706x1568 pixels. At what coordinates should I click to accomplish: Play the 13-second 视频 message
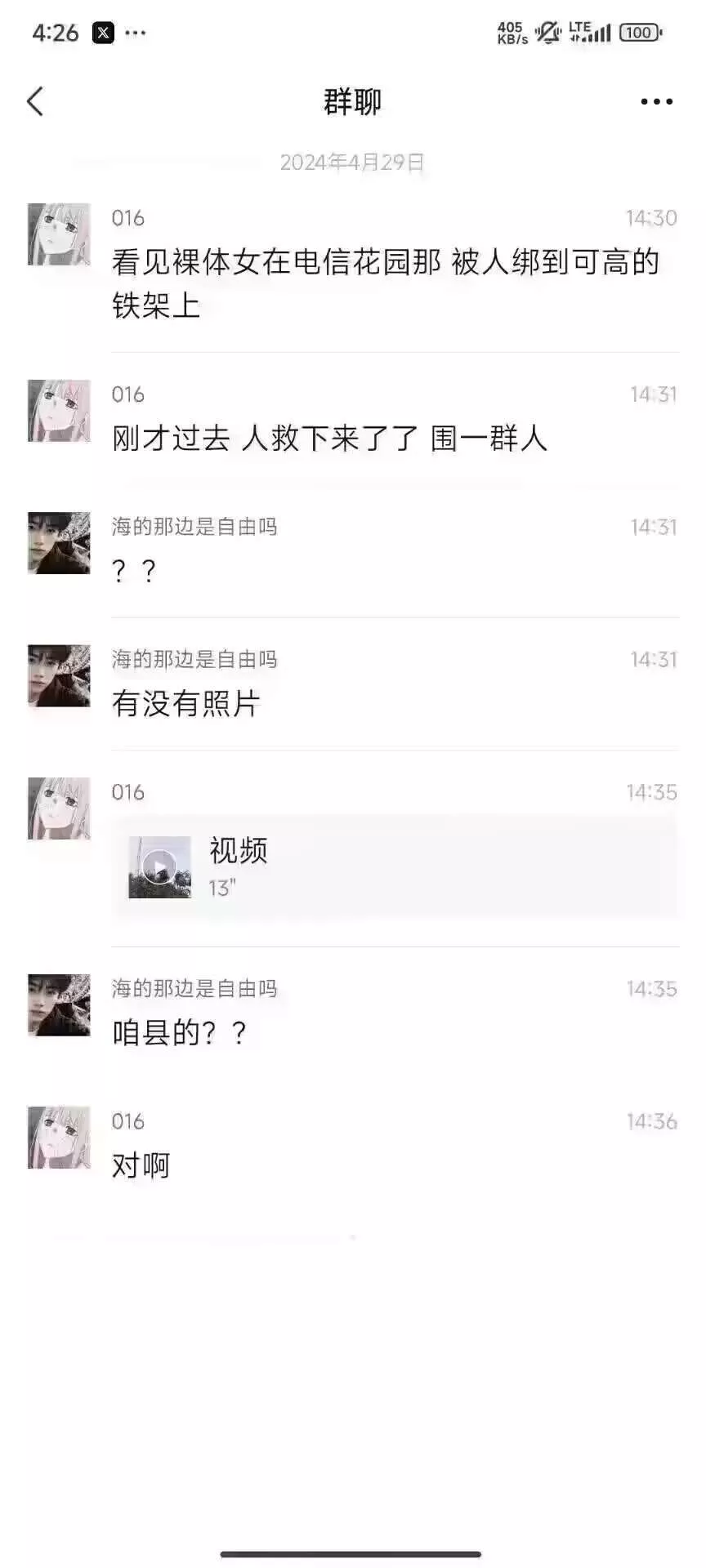[160, 867]
